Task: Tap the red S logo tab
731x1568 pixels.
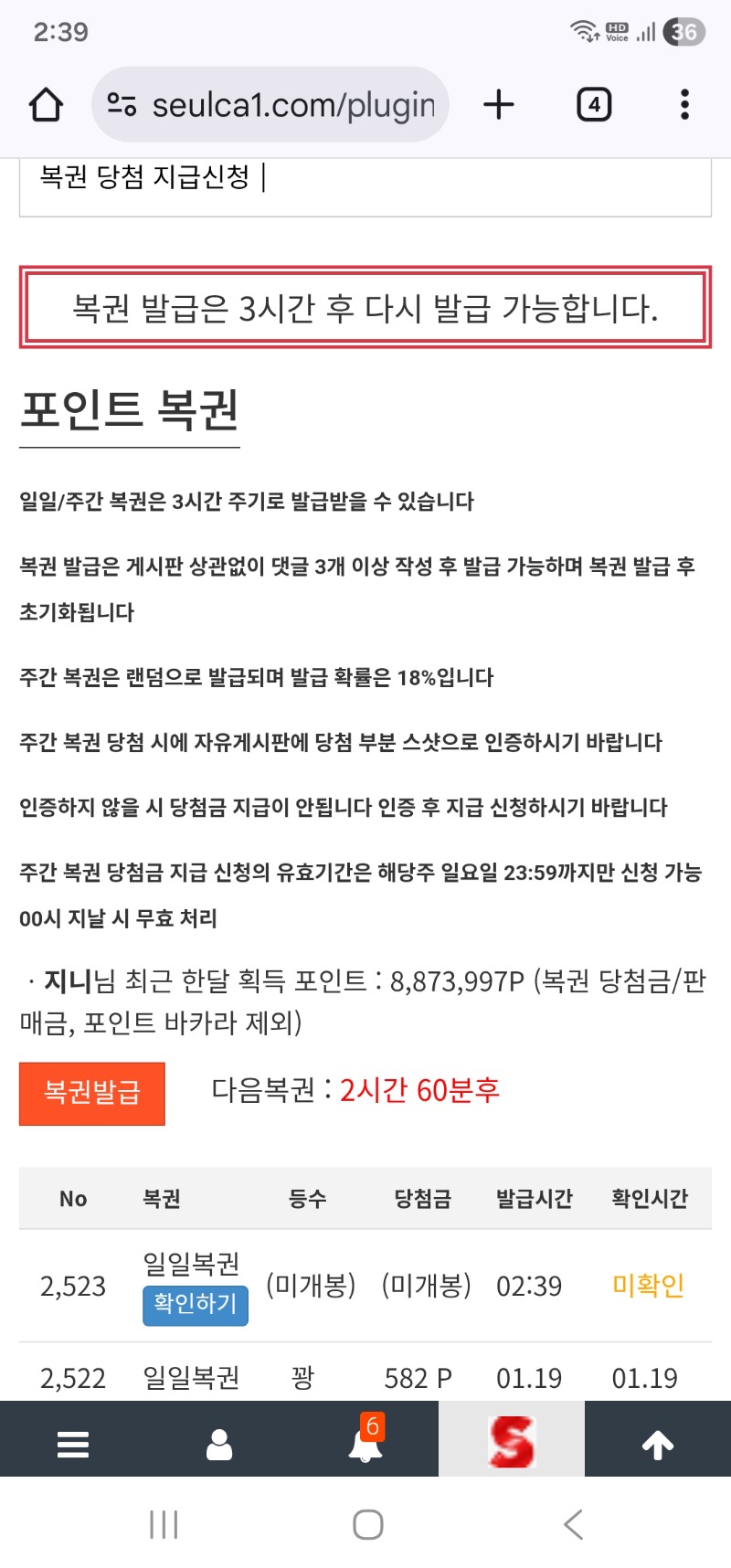Action: [511, 1442]
